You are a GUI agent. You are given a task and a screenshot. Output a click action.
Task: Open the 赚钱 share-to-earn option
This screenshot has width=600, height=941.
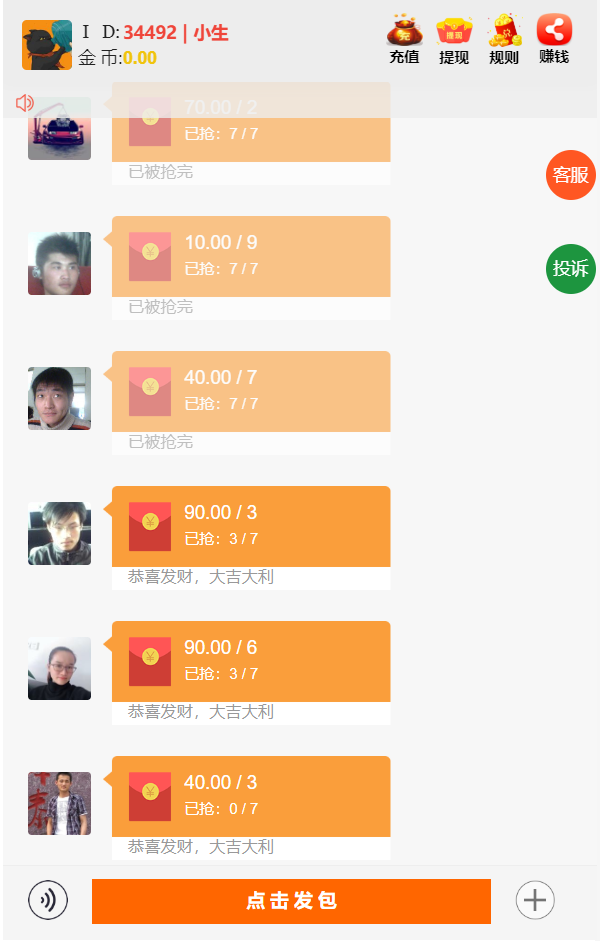(x=554, y=40)
